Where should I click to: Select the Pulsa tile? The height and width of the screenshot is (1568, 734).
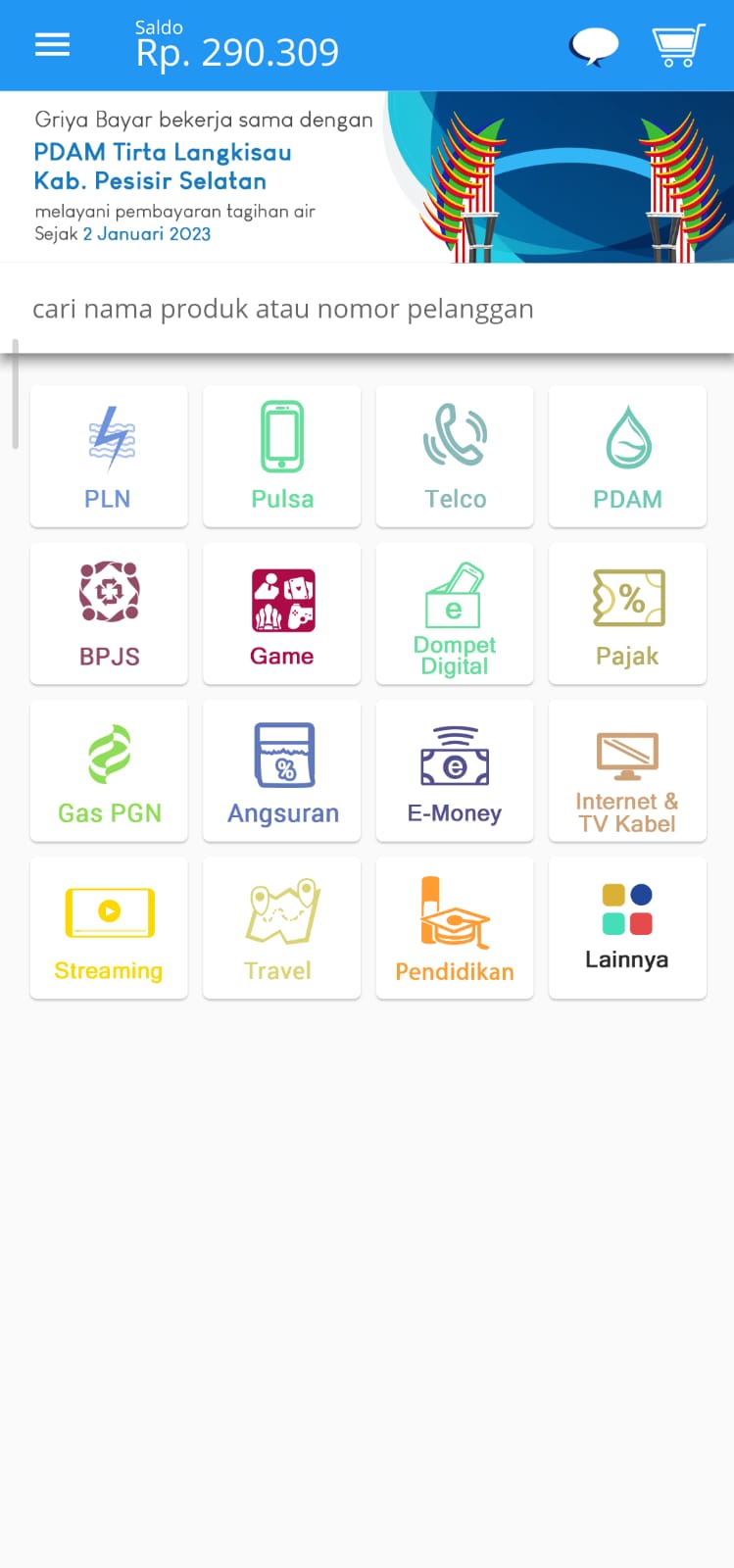point(282,457)
